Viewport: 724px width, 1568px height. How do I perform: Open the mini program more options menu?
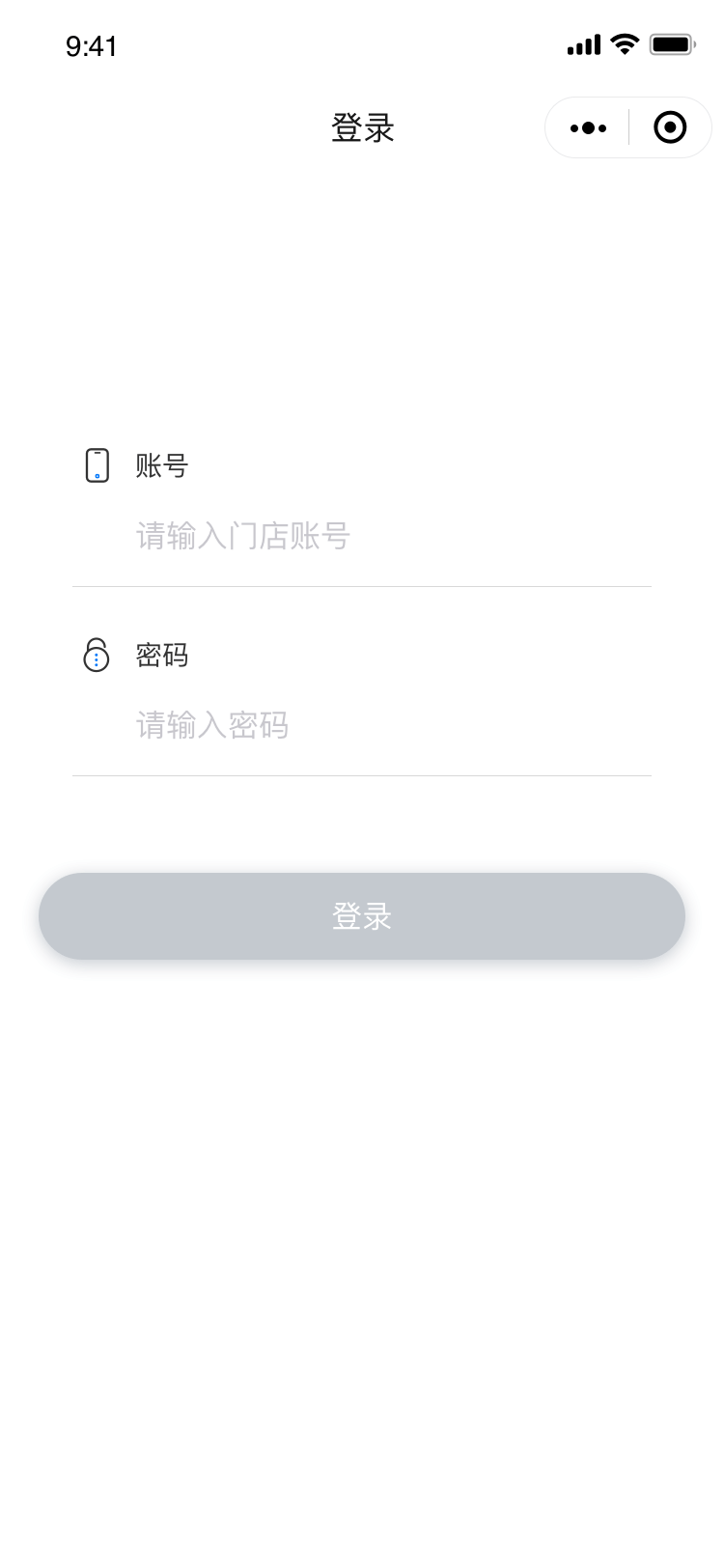click(588, 127)
